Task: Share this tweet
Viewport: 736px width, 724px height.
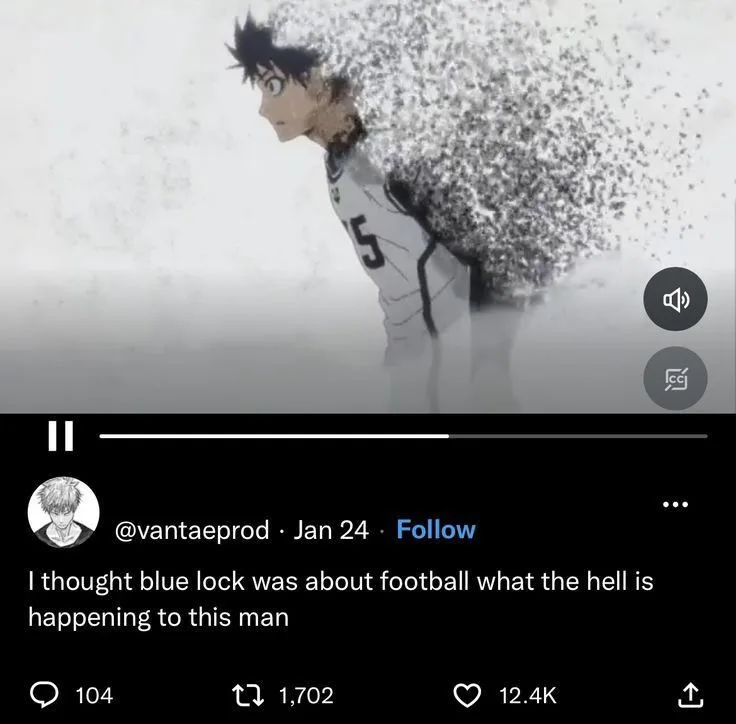Action: click(x=689, y=694)
